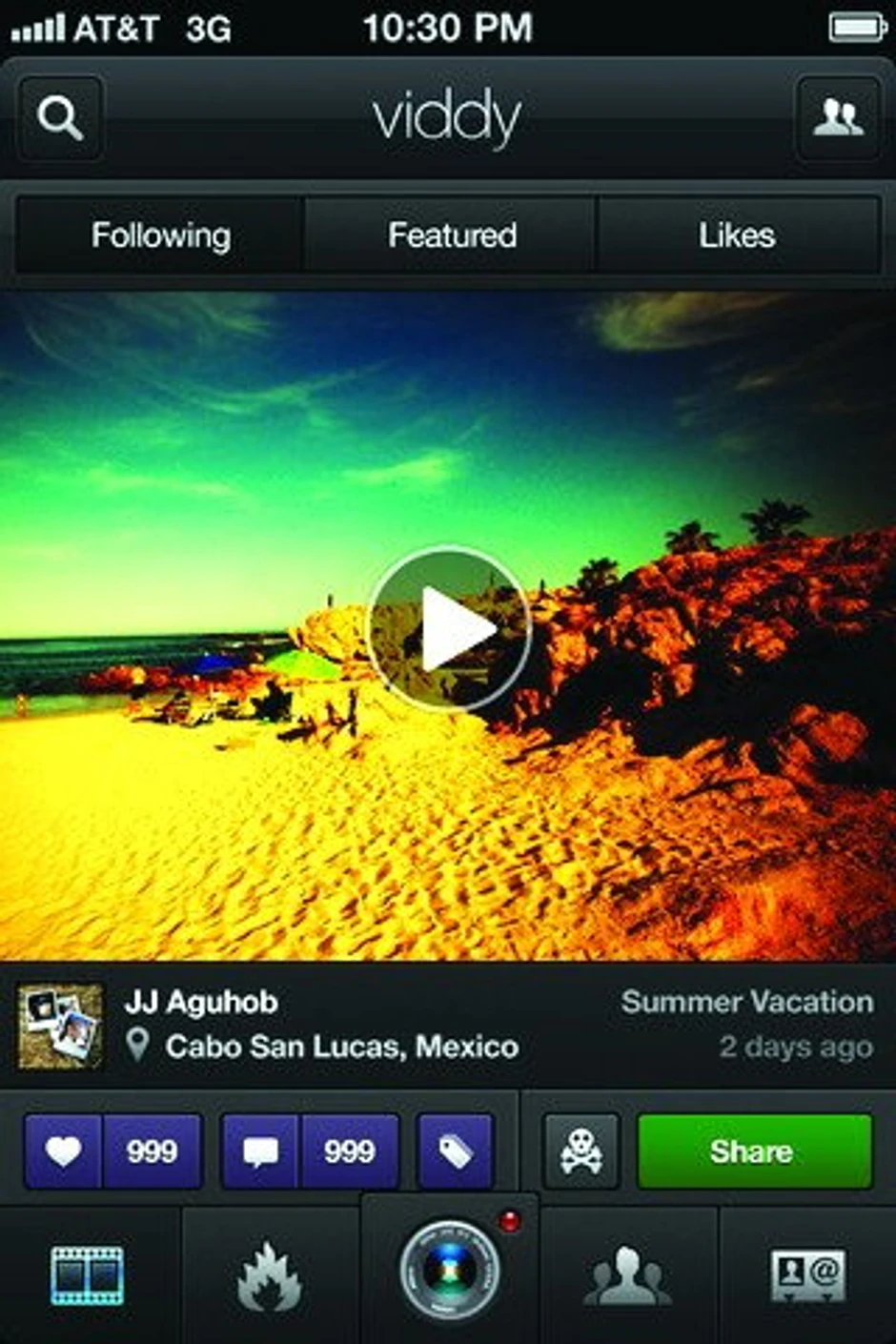Tap the skull and crossbones flag icon

tap(581, 1151)
